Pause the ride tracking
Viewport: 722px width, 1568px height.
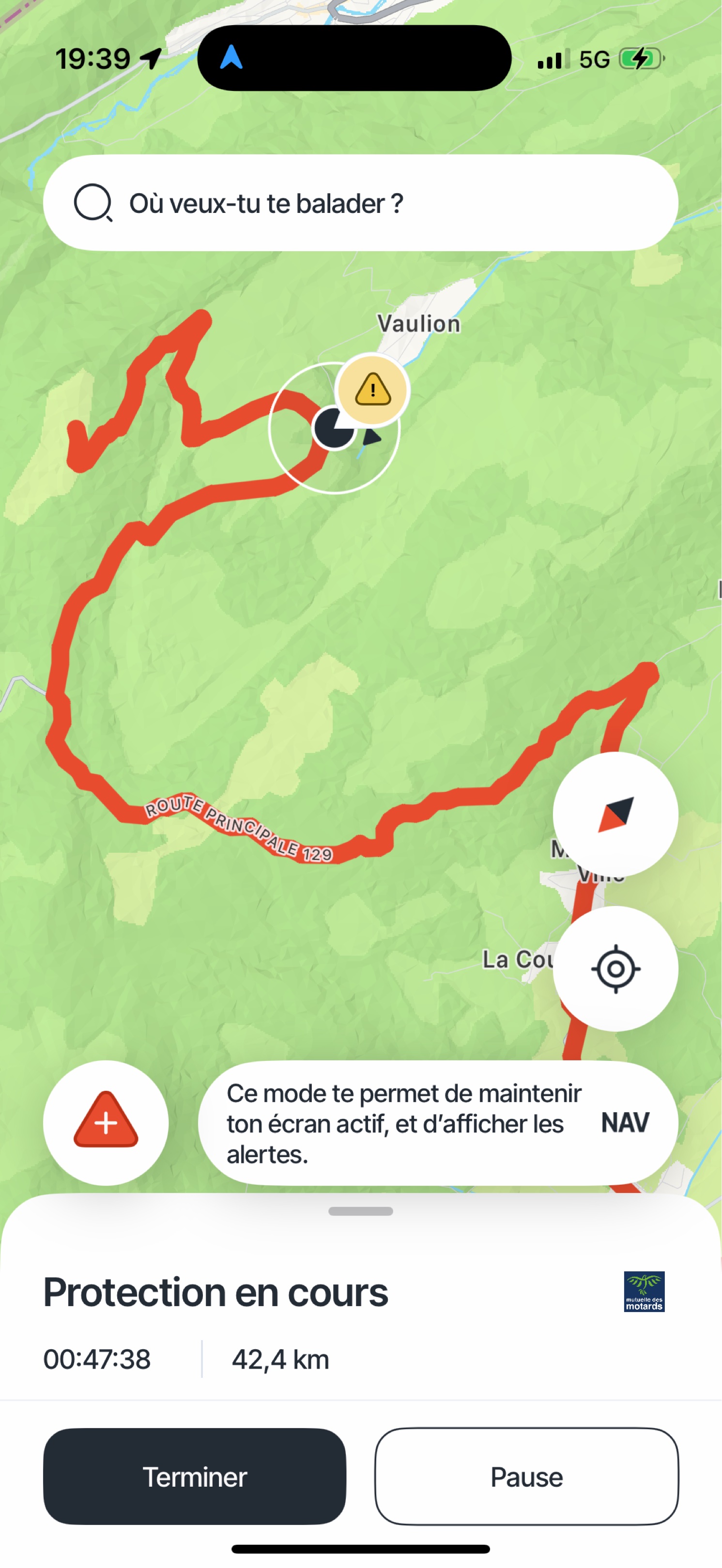[x=526, y=1476]
